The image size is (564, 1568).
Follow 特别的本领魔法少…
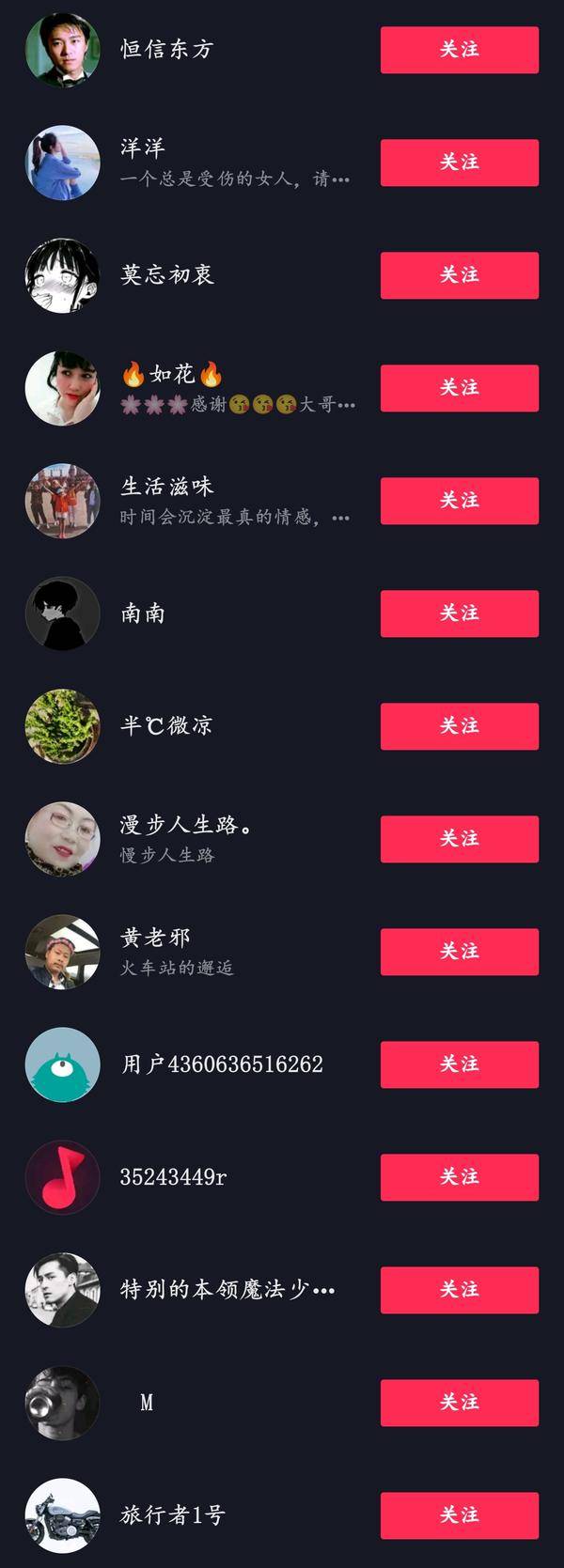pos(459,1290)
